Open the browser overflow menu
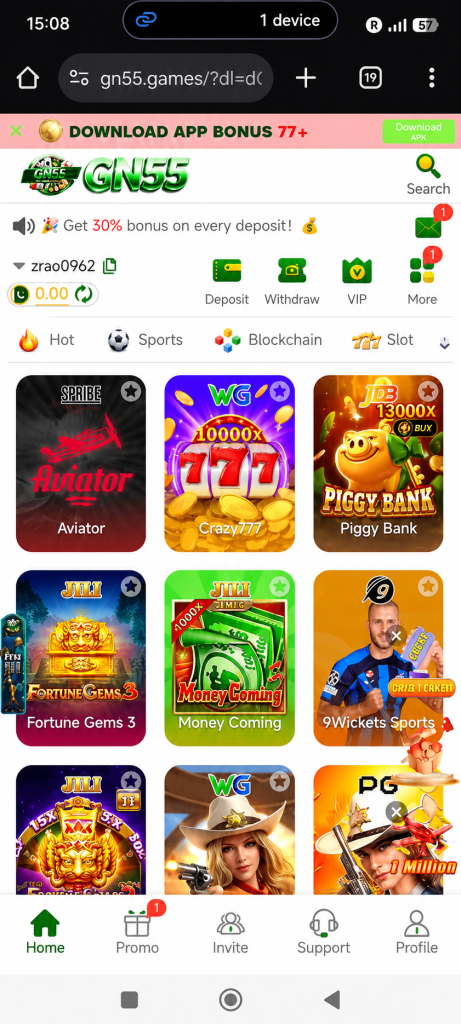Viewport: 461px width, 1024px height. pyautogui.click(x=432, y=78)
